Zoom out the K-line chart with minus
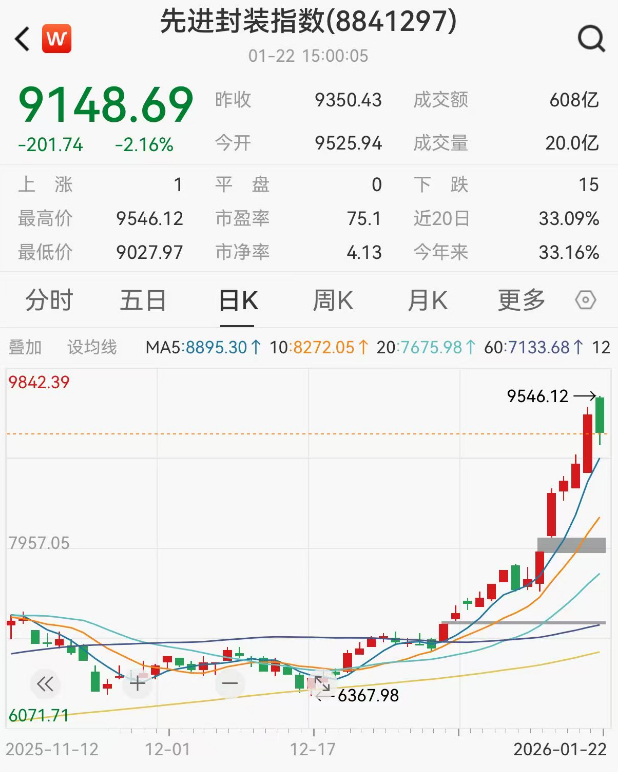The height and width of the screenshot is (772, 618). (x=230, y=685)
